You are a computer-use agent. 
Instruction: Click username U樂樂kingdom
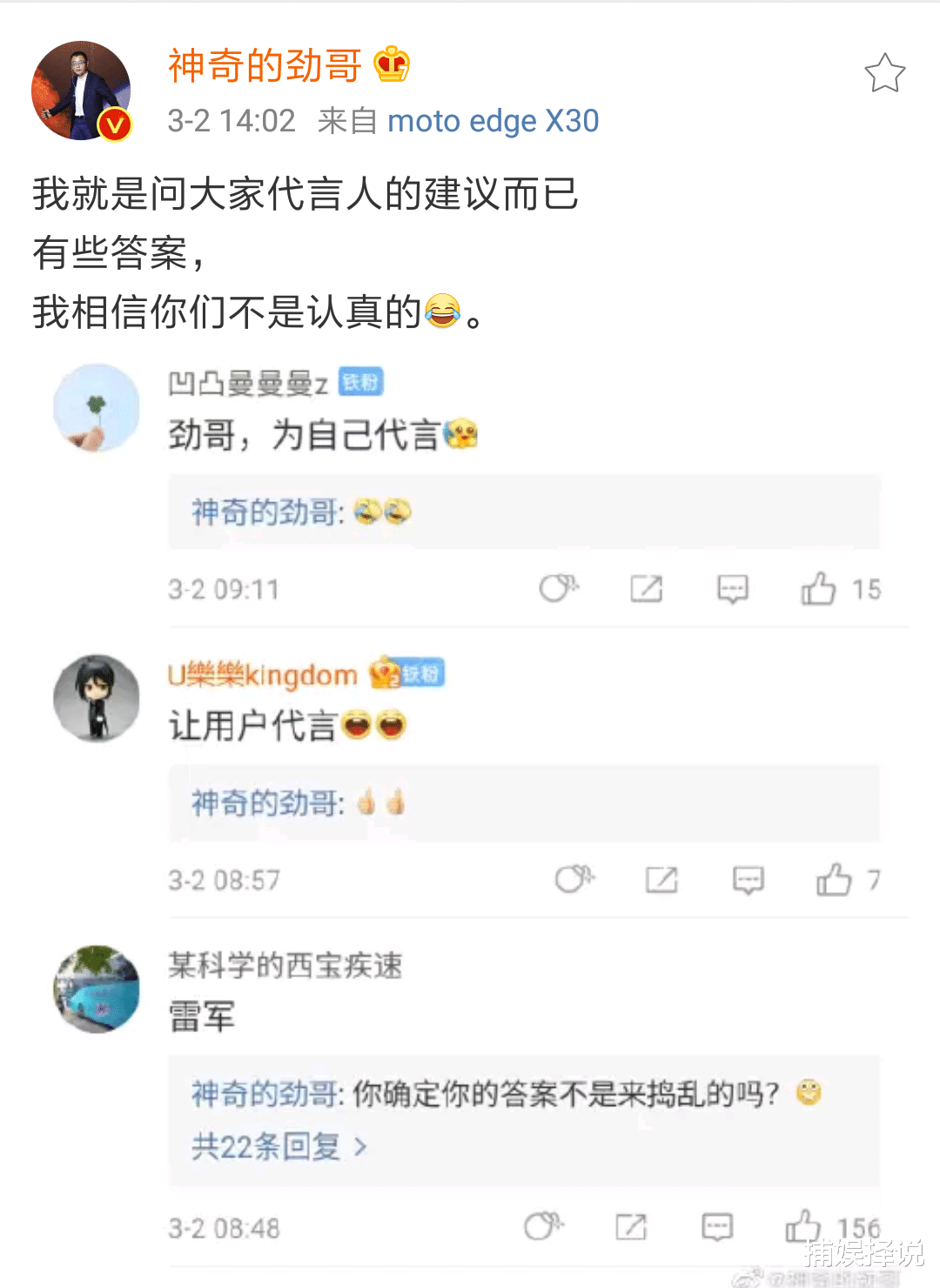click(261, 674)
